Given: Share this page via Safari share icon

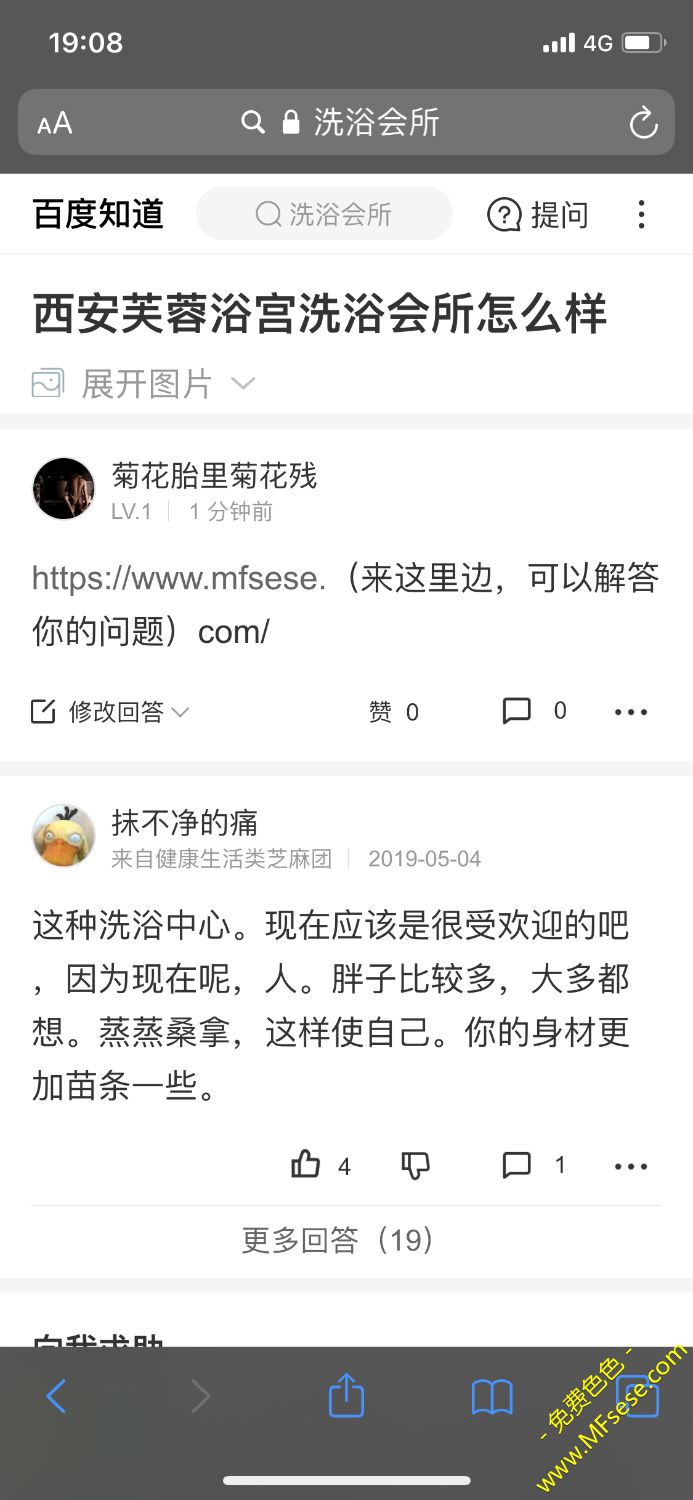Looking at the screenshot, I should (x=346, y=1396).
